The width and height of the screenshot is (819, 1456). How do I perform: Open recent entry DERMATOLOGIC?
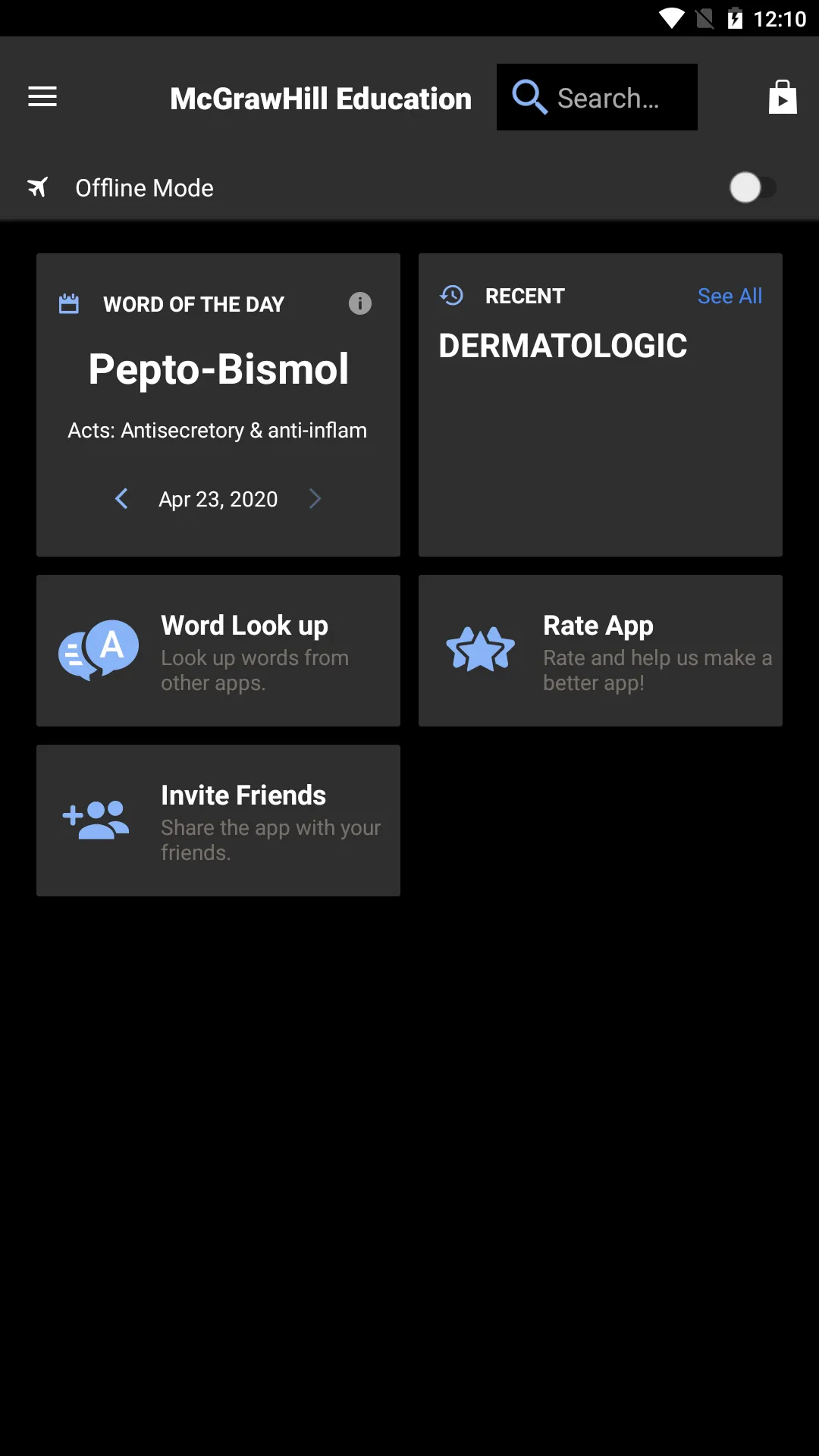click(x=563, y=347)
